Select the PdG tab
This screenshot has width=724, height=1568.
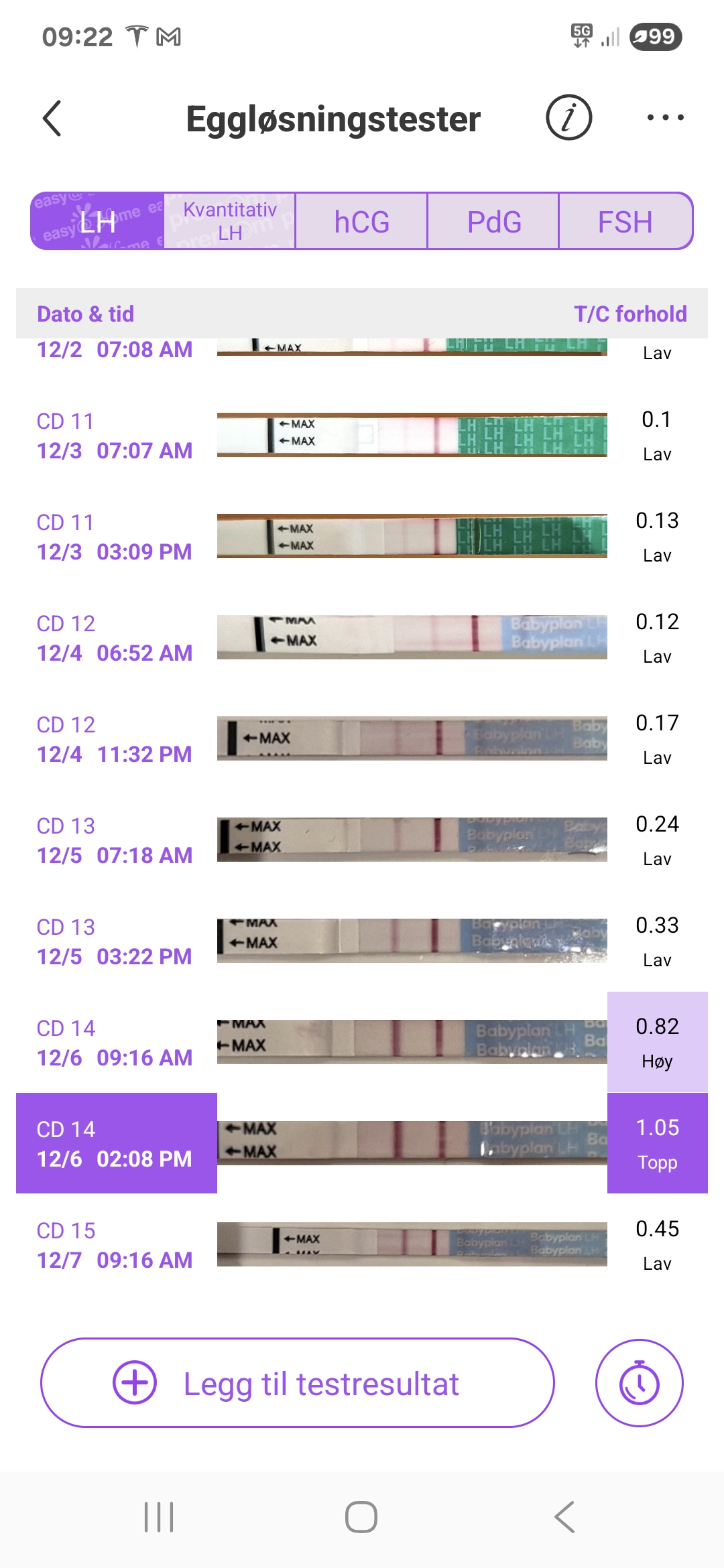(x=493, y=221)
